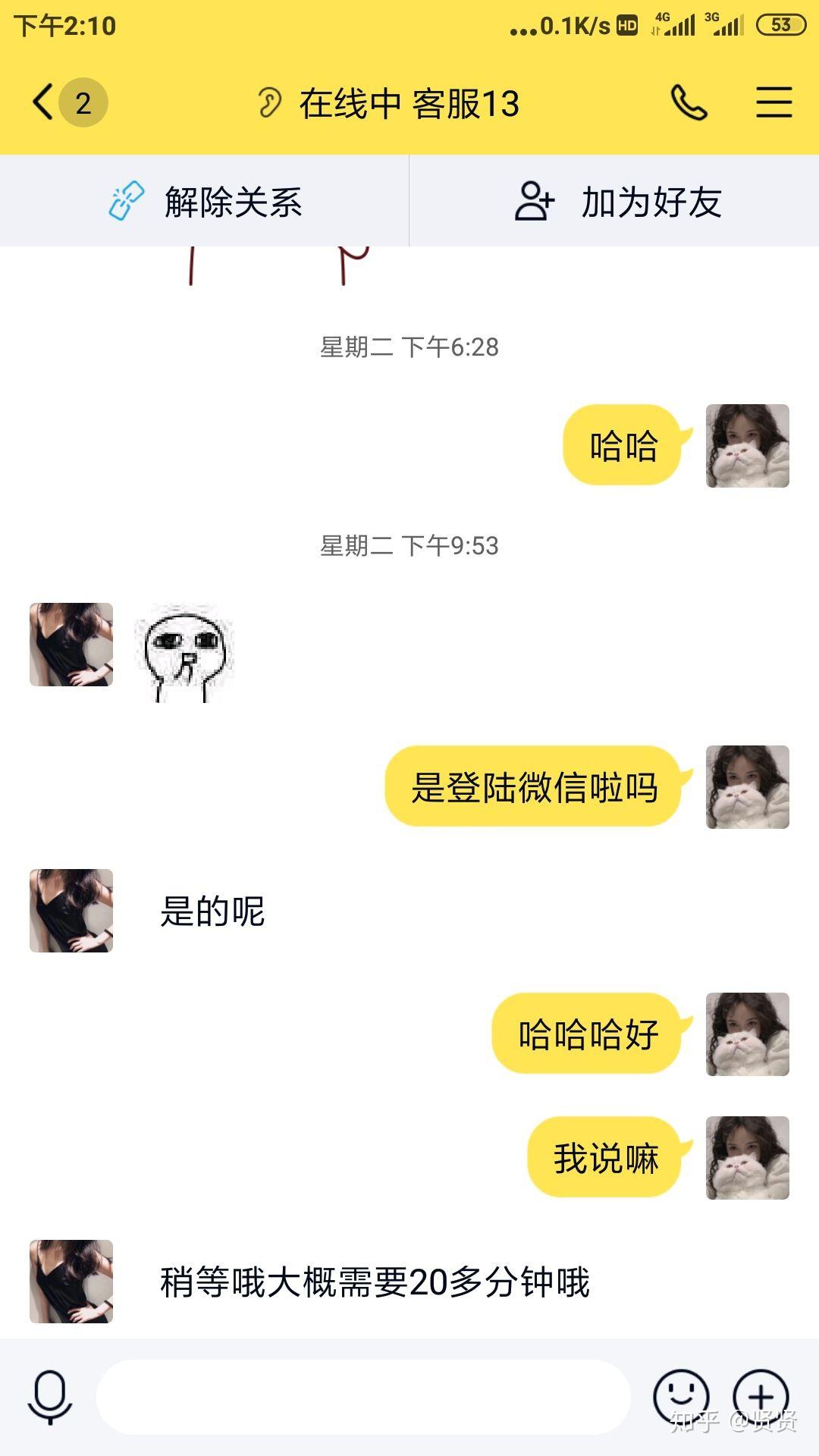View 客服13's avatar beside 是的呢

[71, 911]
